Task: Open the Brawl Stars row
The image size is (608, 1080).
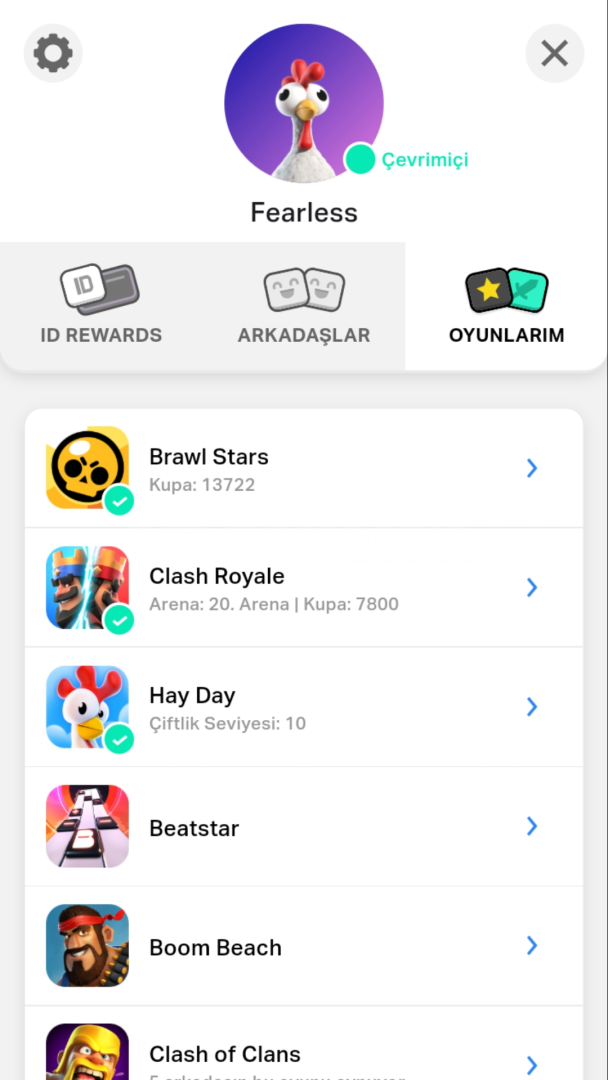Action: click(x=304, y=468)
